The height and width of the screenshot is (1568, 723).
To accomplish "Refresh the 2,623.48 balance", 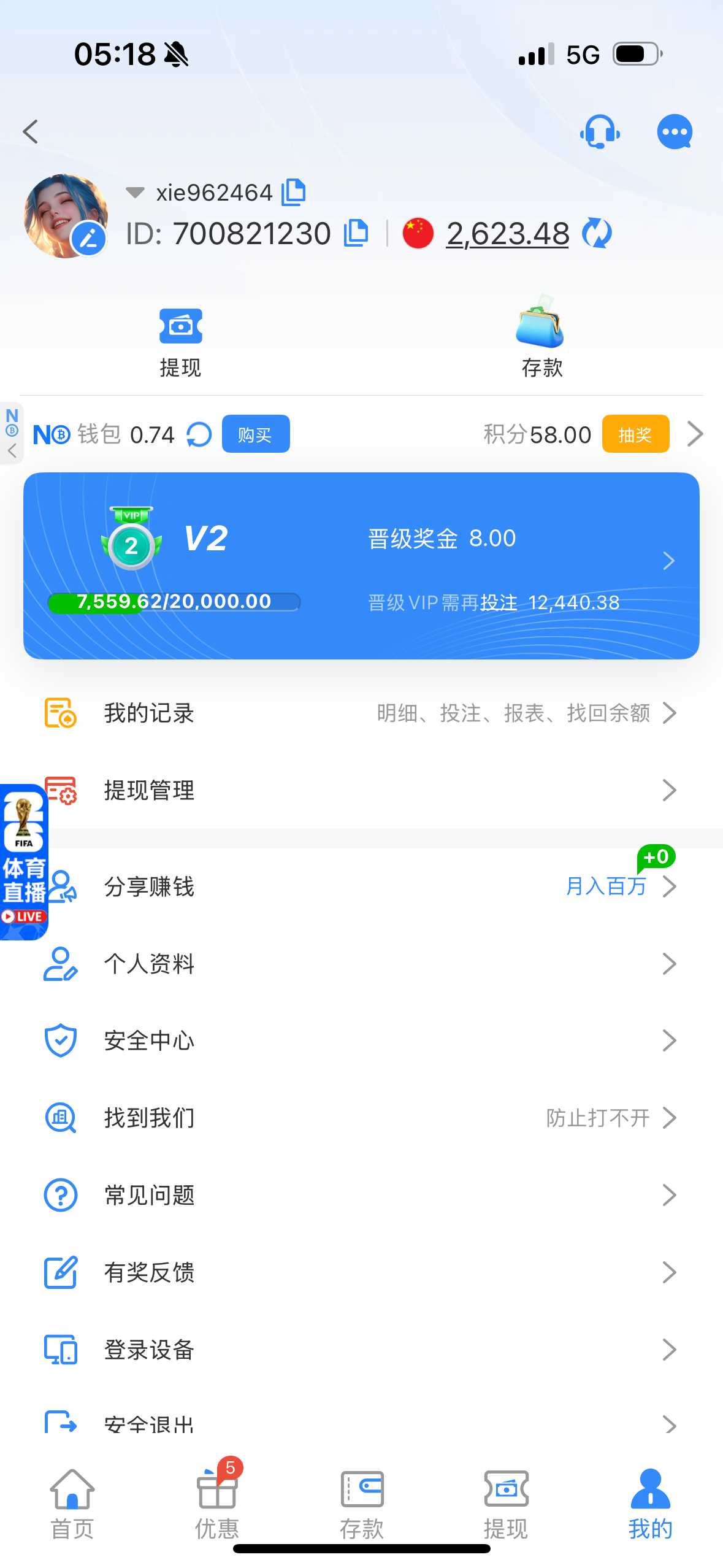I will pos(597,233).
